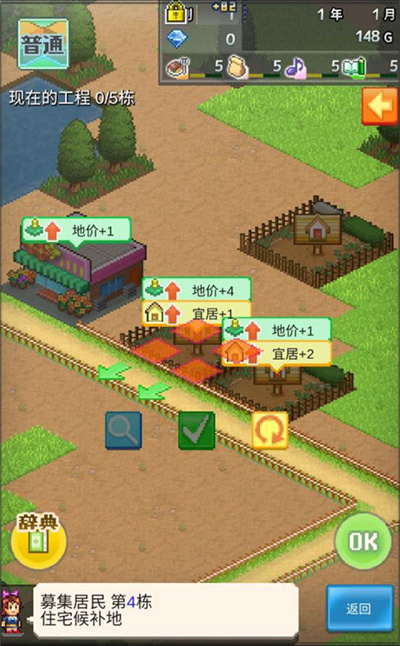Tap the orange back arrow button
Viewport: 400px width, 646px height.
(379, 106)
